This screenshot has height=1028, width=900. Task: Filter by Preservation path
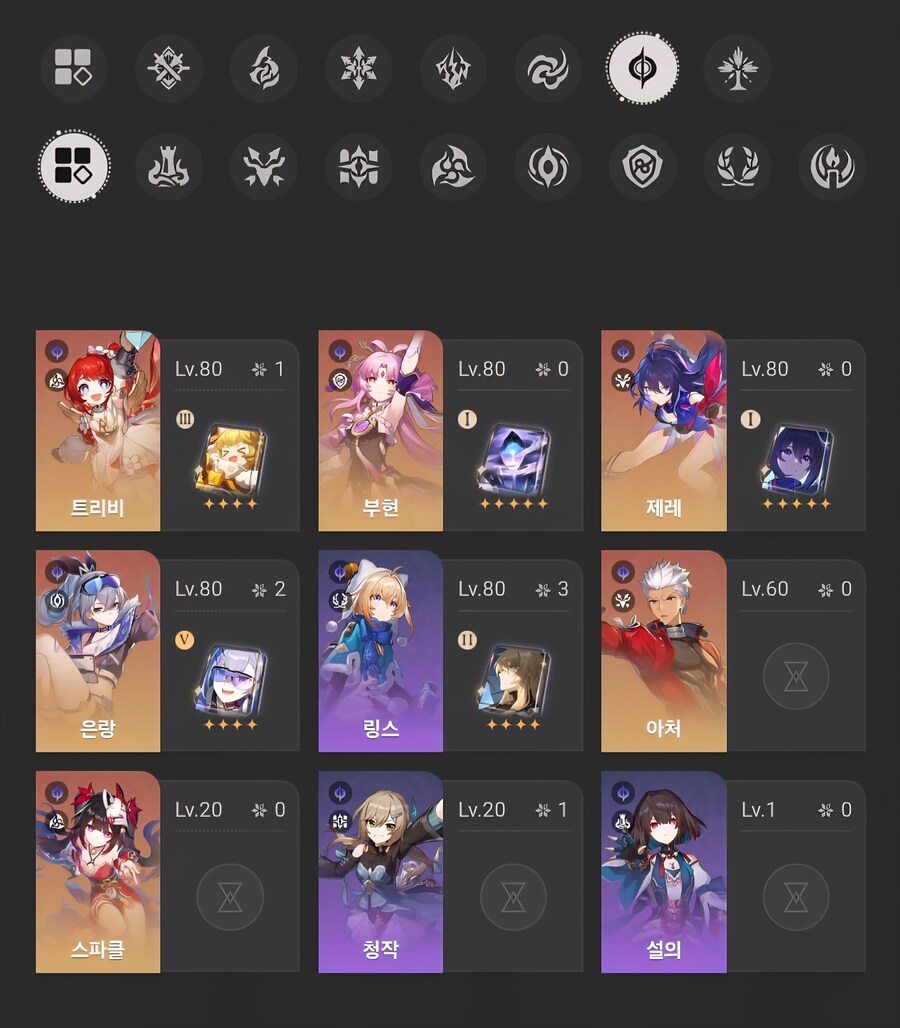[643, 166]
